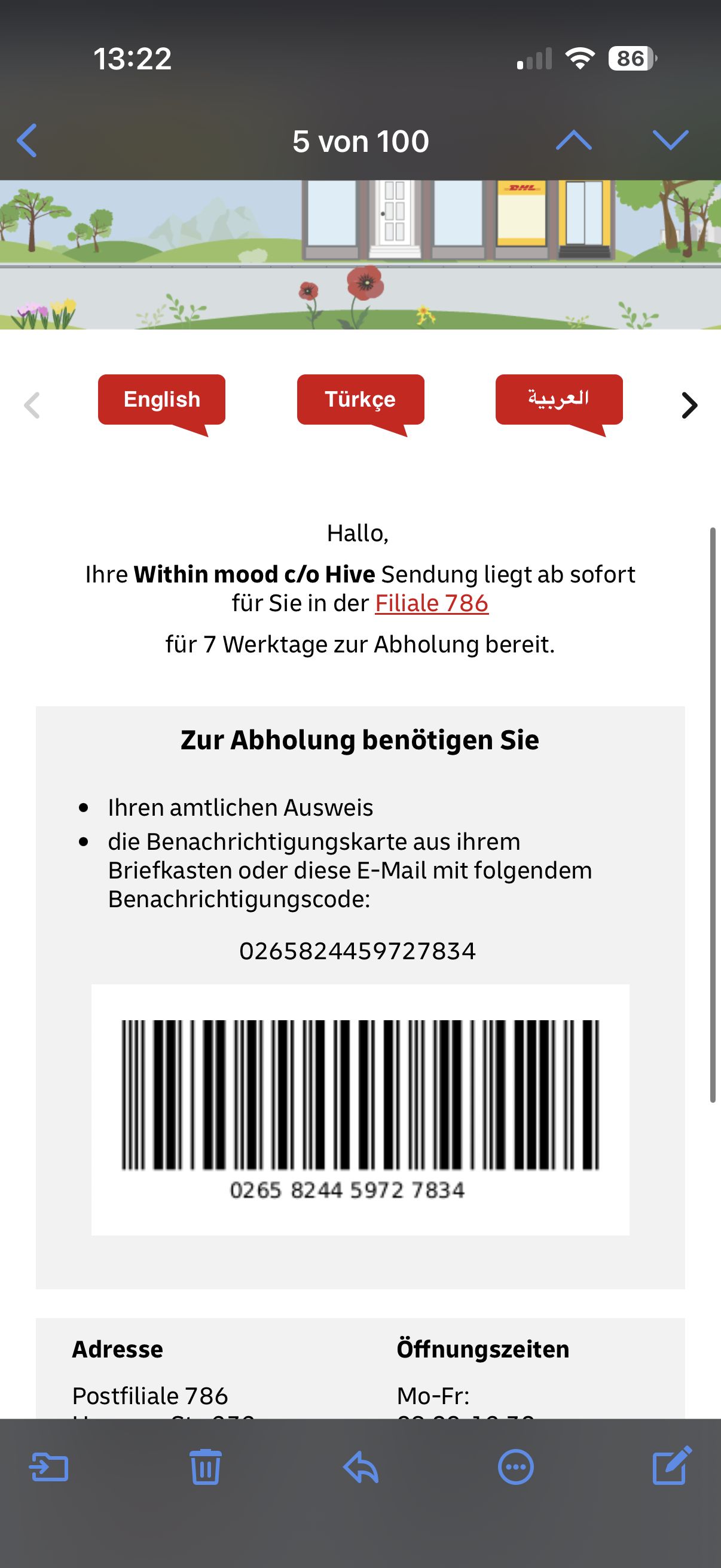Compose a new email
Screen dimensions: 721x1568
(x=672, y=1466)
